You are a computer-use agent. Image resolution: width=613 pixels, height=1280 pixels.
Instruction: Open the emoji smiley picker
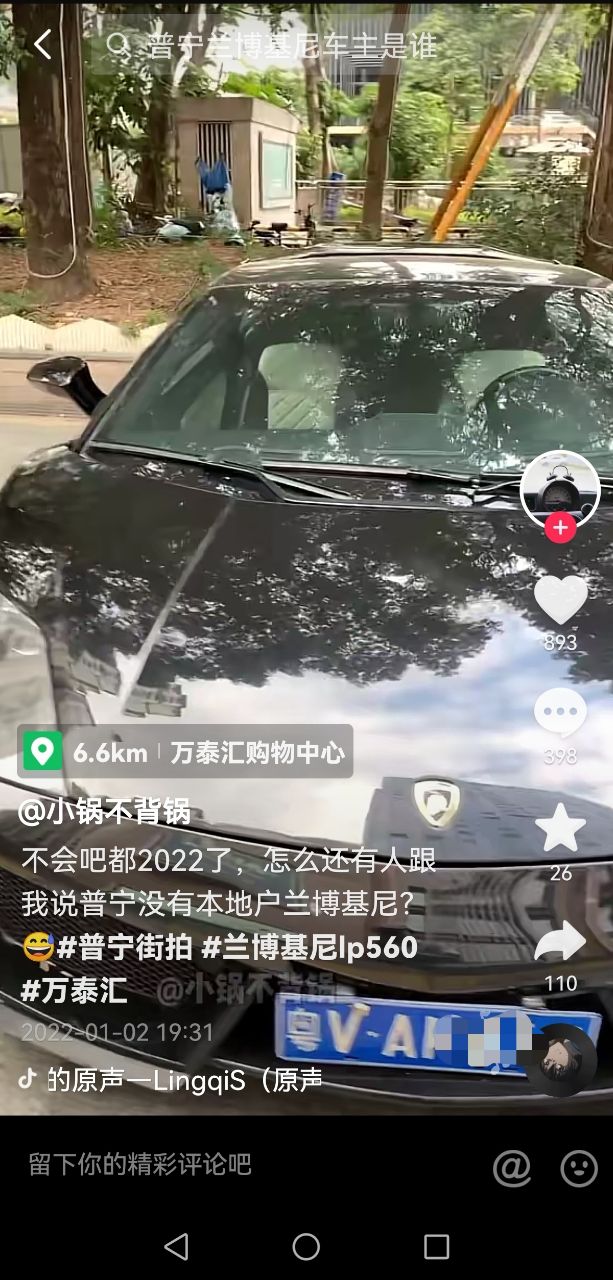(579, 1166)
